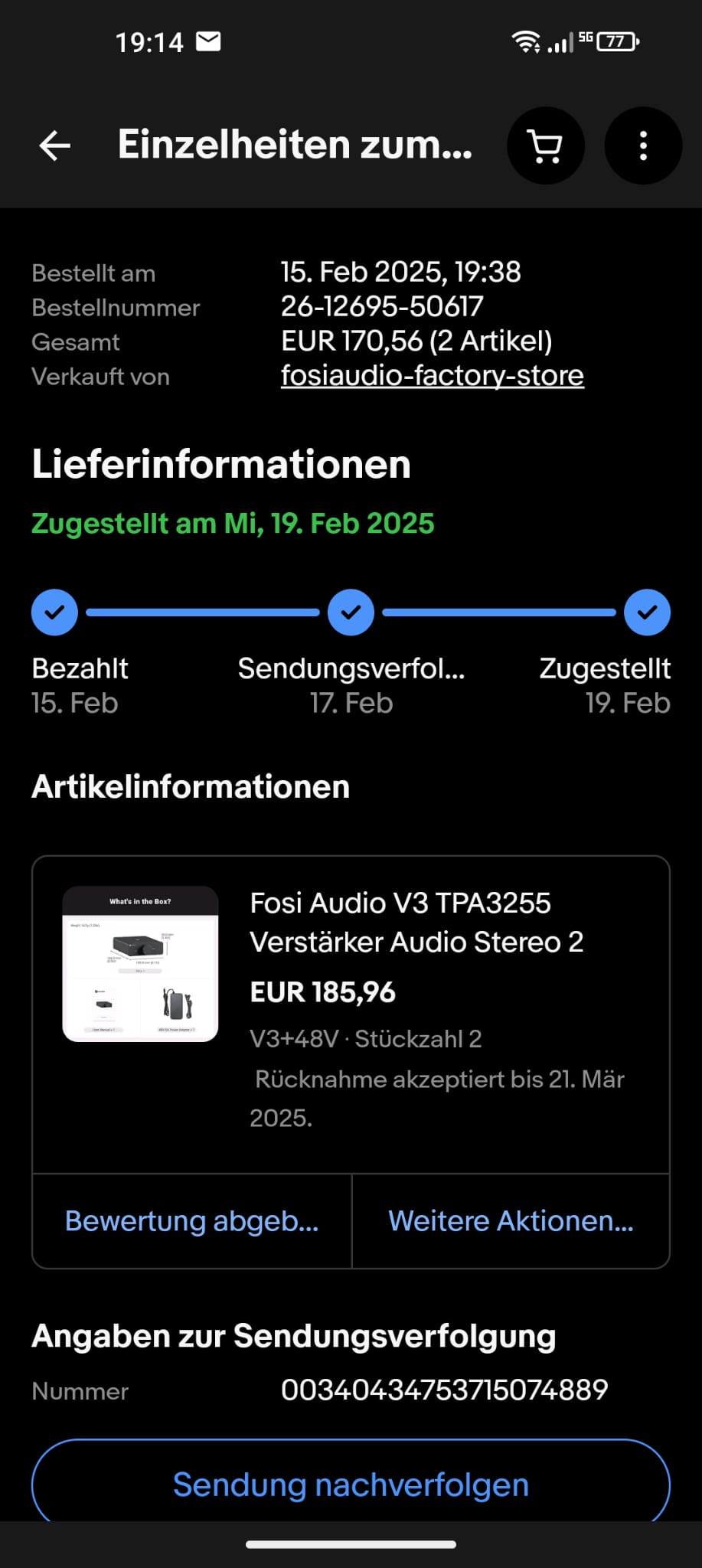Tap the Bezahlt checkmark icon

tap(54, 612)
